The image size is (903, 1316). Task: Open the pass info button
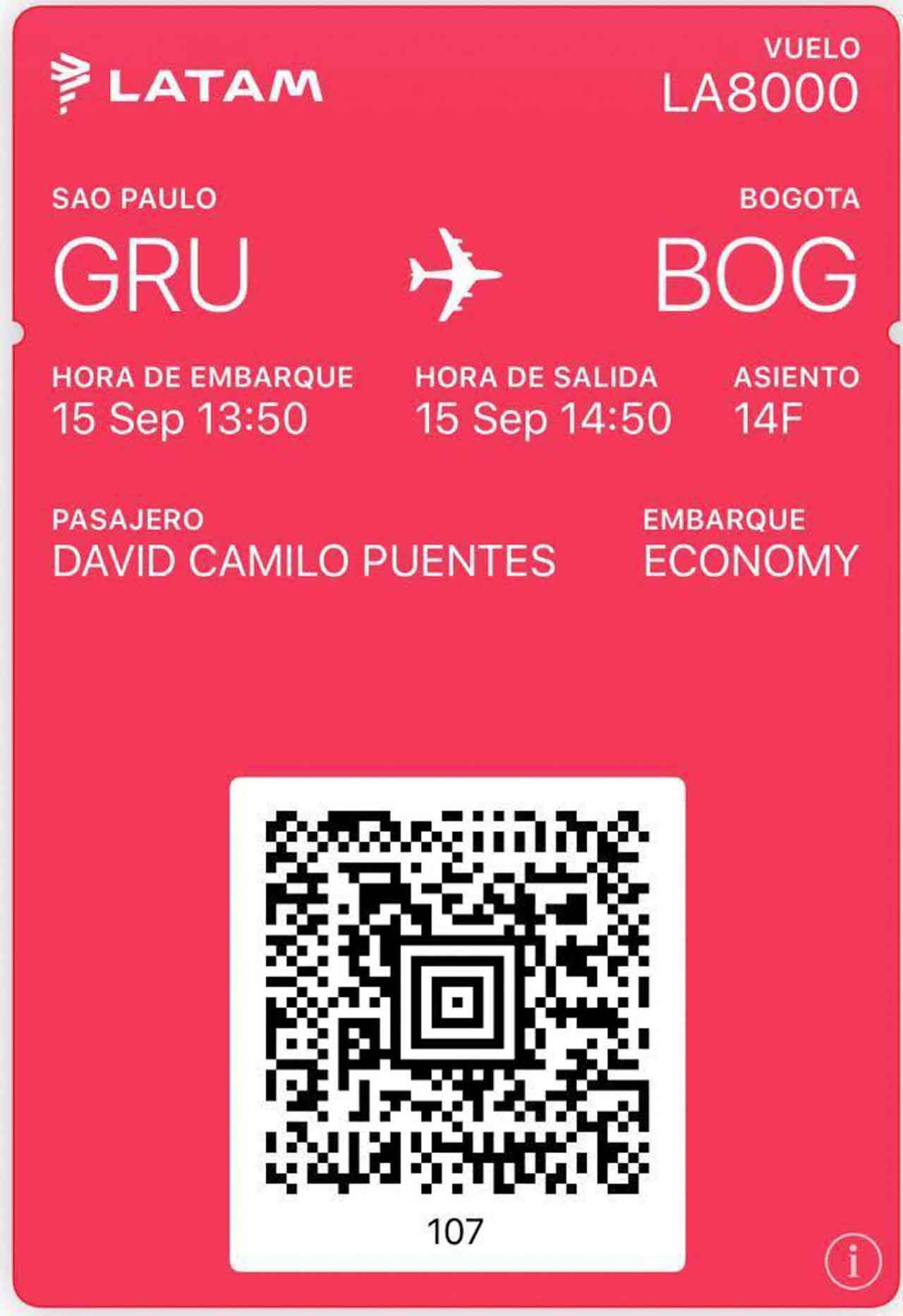point(852,1260)
